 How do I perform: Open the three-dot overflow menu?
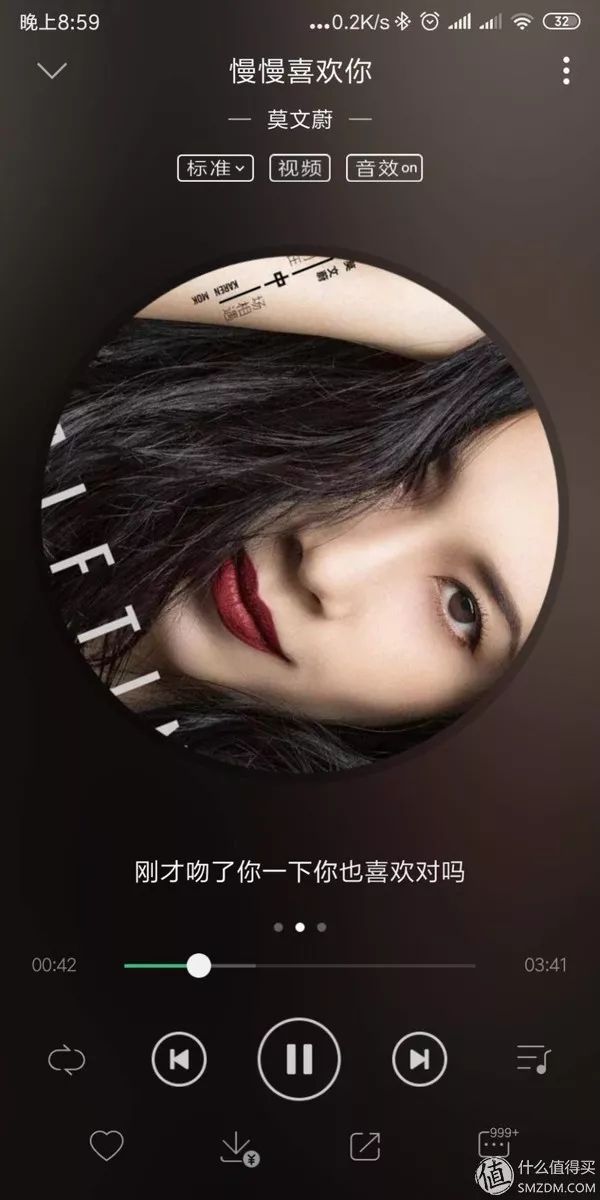[x=566, y=70]
